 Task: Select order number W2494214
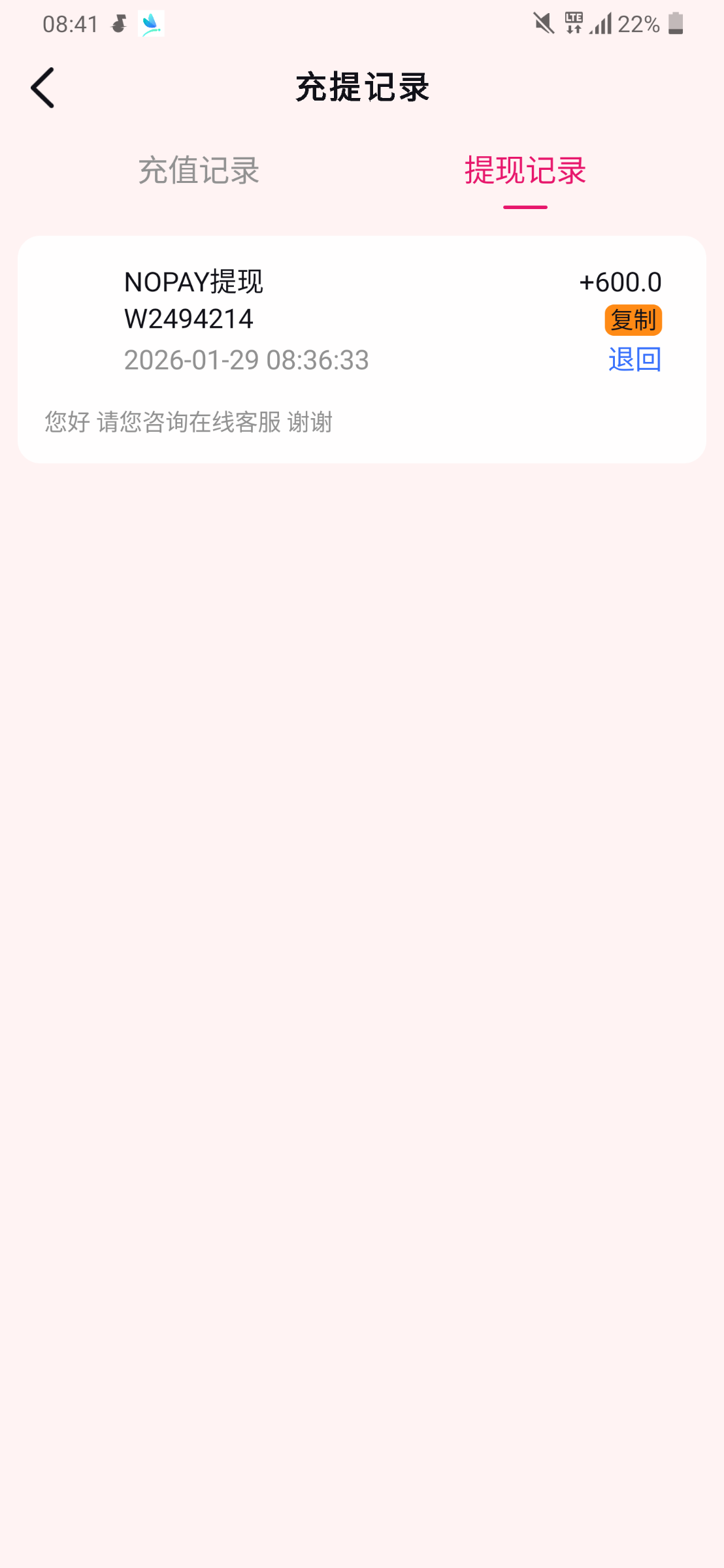[189, 320]
